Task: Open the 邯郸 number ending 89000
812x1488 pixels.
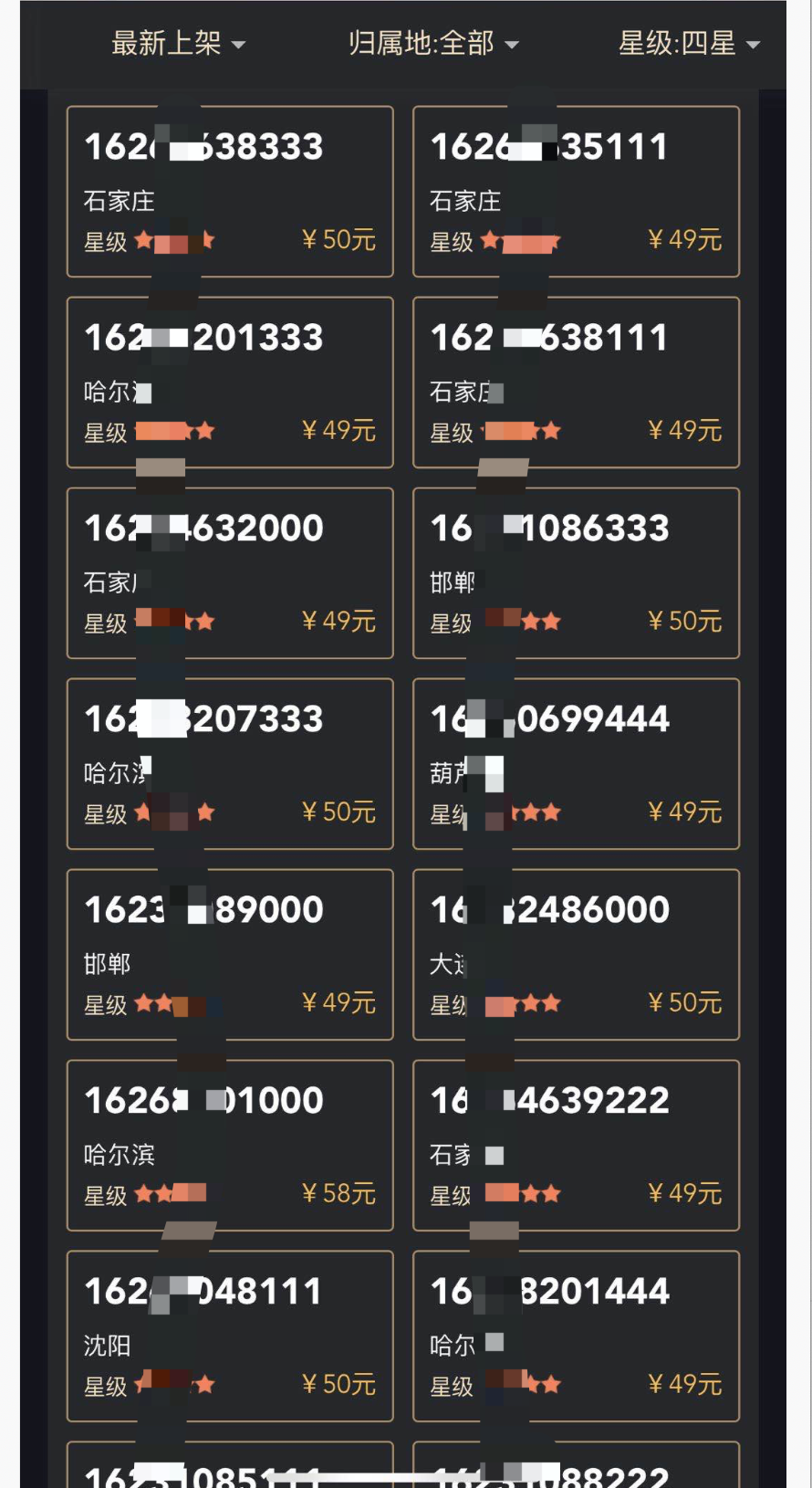Action: pyautogui.click(x=230, y=955)
